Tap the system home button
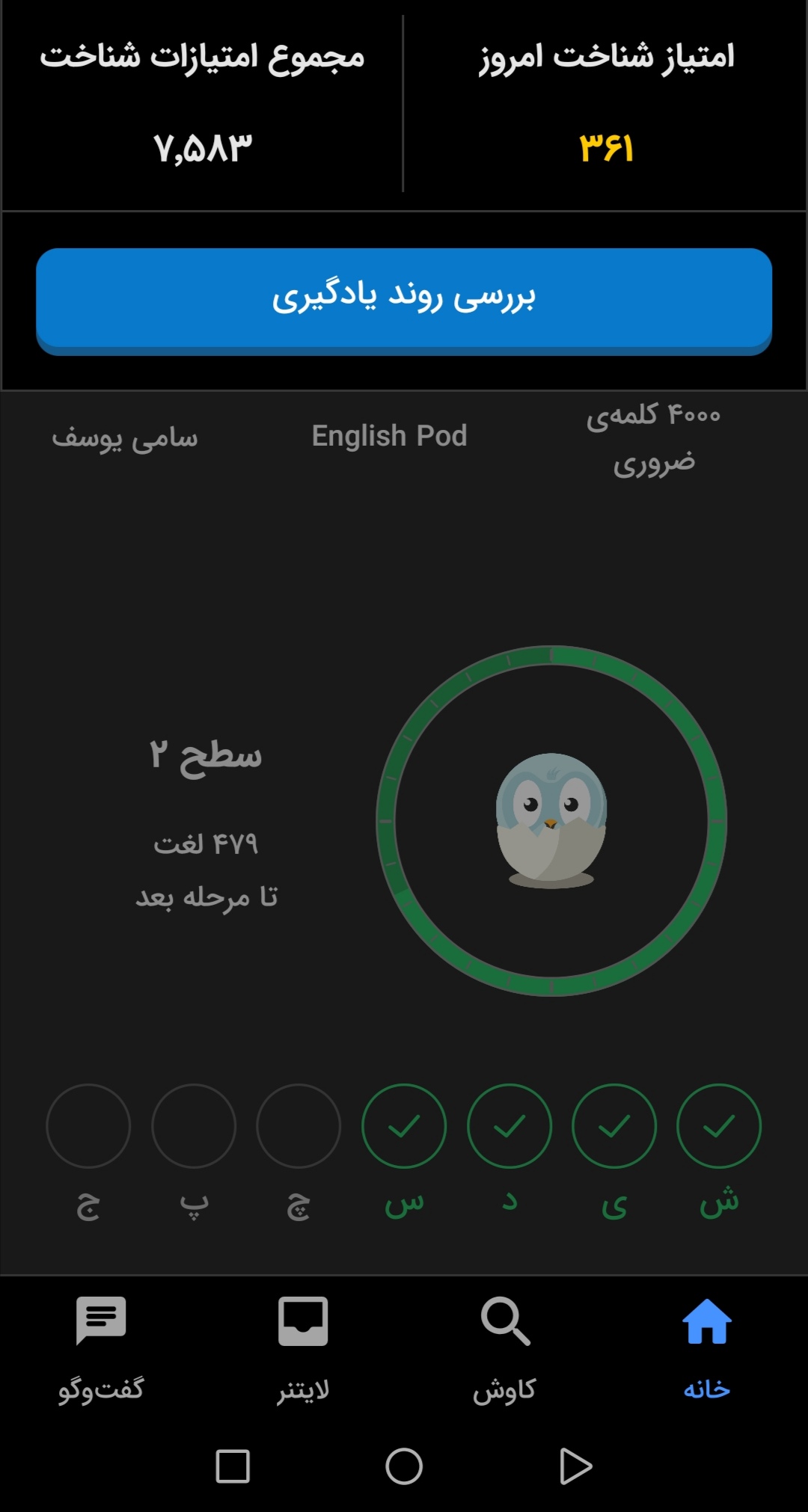The height and width of the screenshot is (1512, 808). pyautogui.click(x=404, y=1466)
